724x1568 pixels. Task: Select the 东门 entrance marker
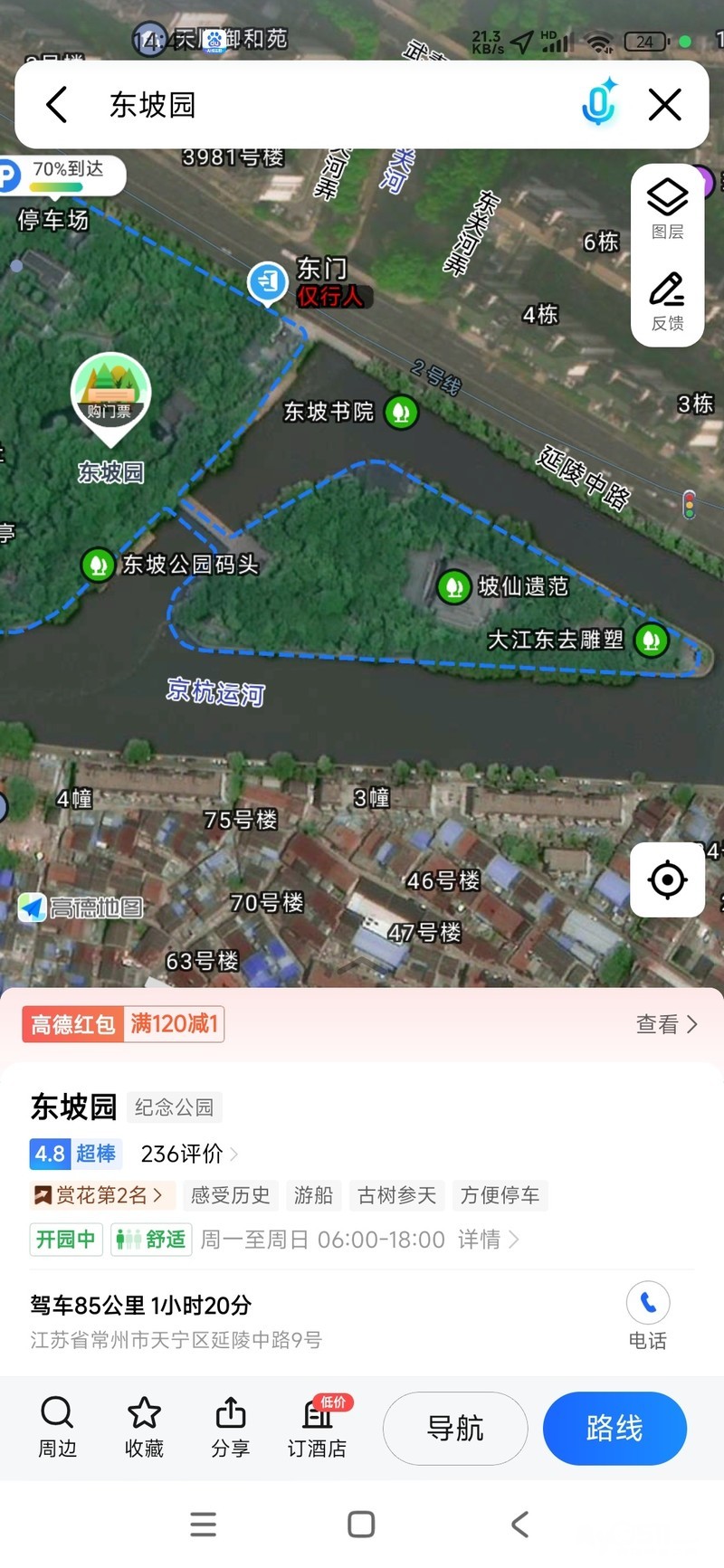click(268, 281)
